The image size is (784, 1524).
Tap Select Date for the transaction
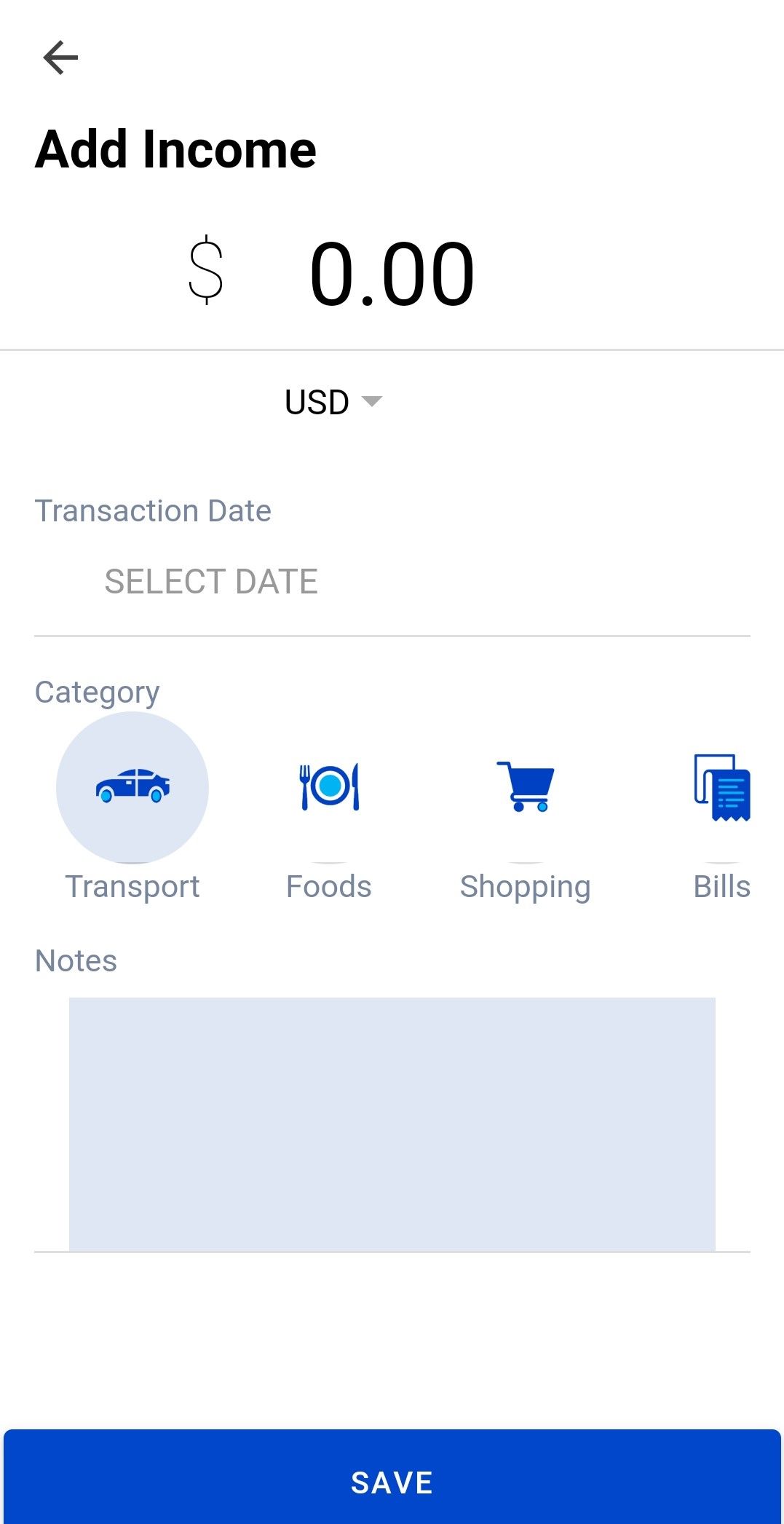tap(211, 582)
